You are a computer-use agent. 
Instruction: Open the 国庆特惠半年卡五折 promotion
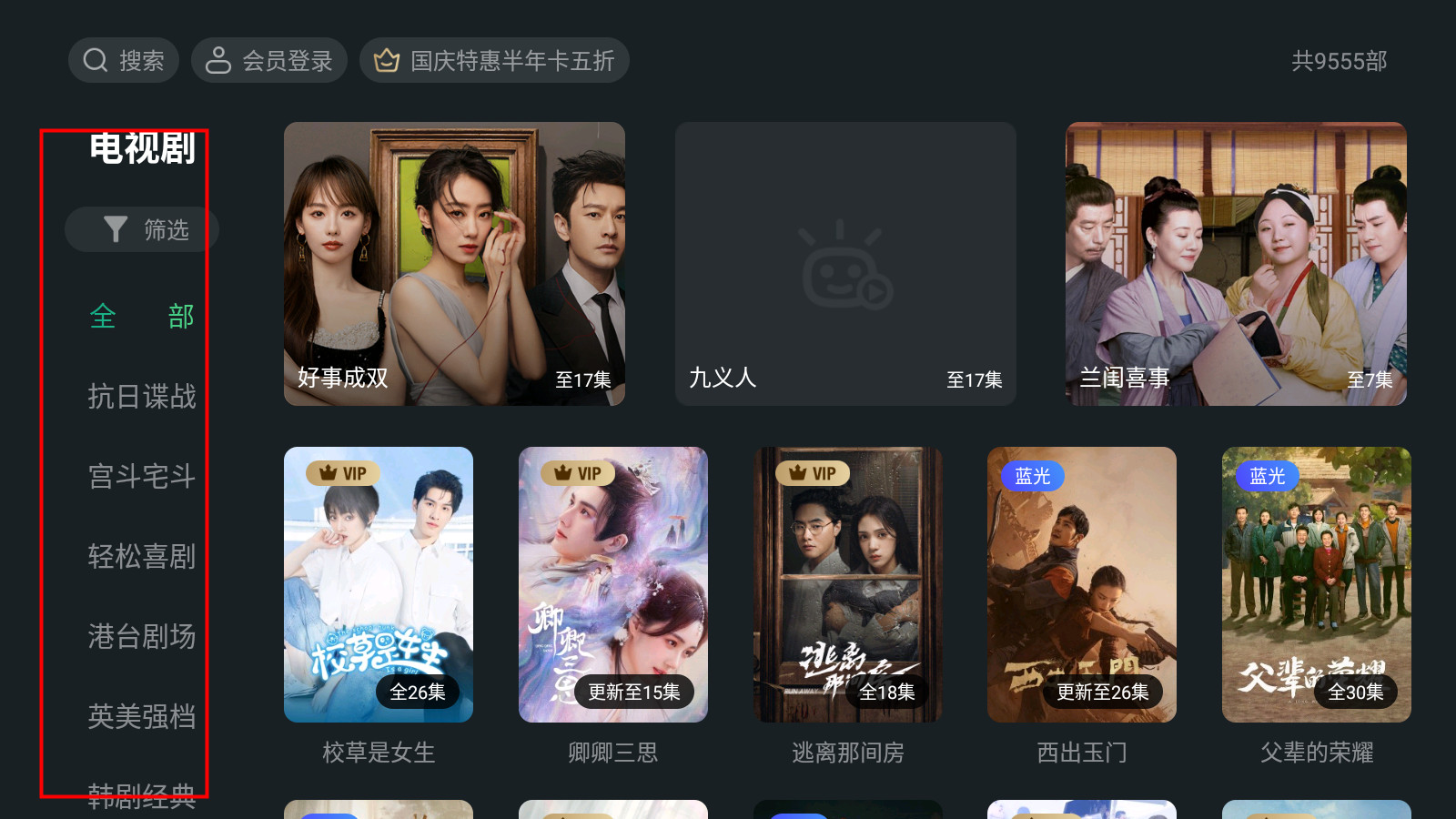coord(494,61)
